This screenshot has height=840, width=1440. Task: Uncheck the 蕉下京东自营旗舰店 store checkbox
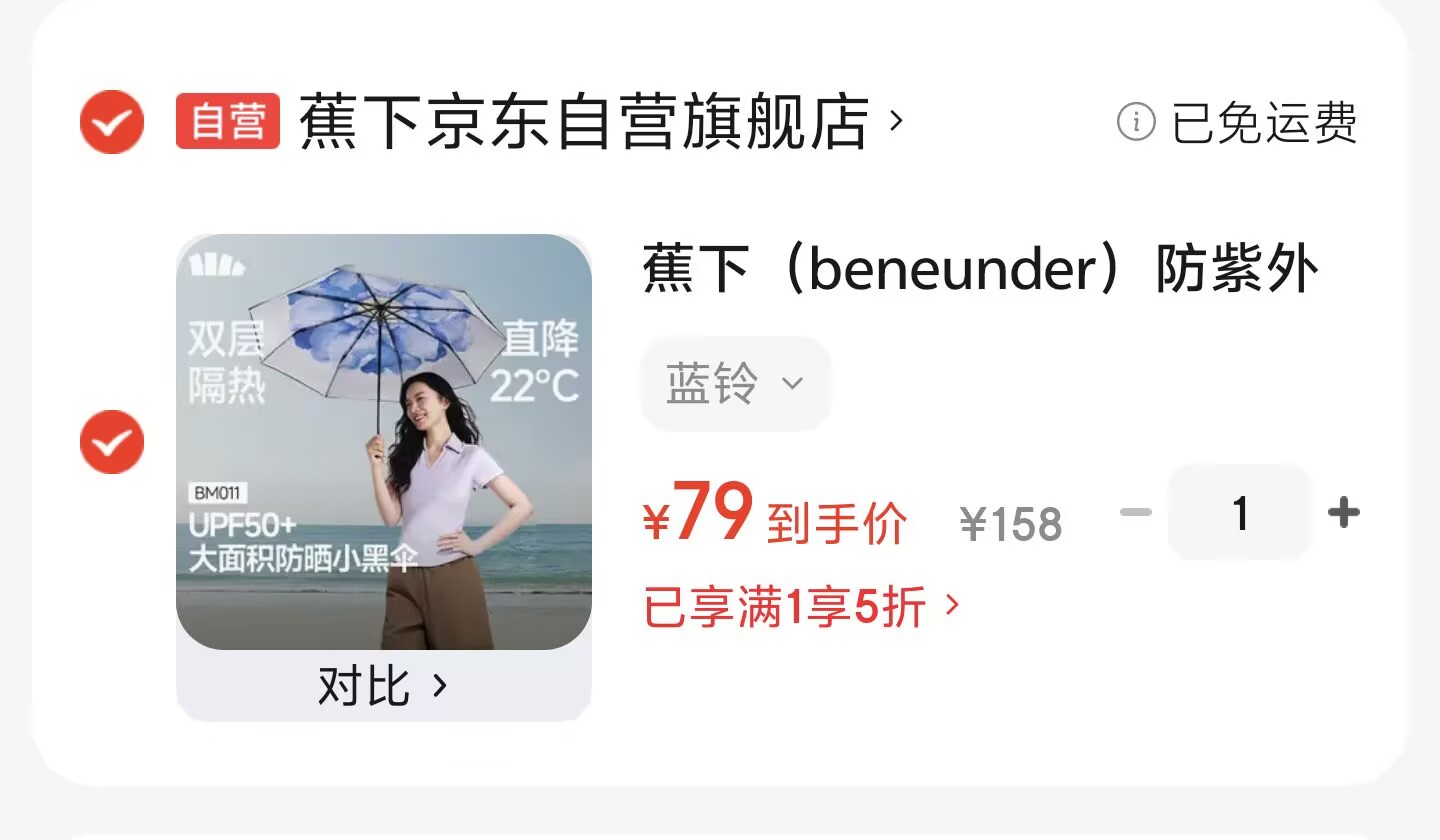(112, 122)
